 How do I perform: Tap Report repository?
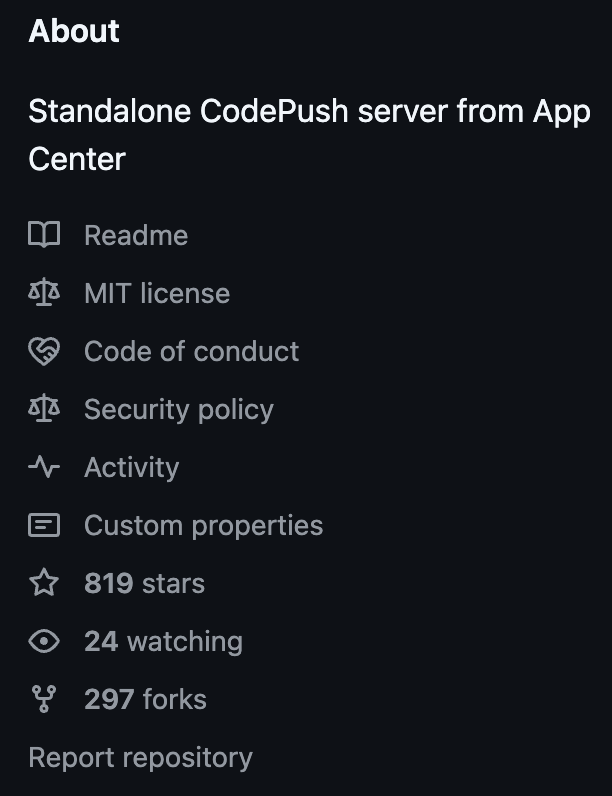pyautogui.click(x=140, y=757)
